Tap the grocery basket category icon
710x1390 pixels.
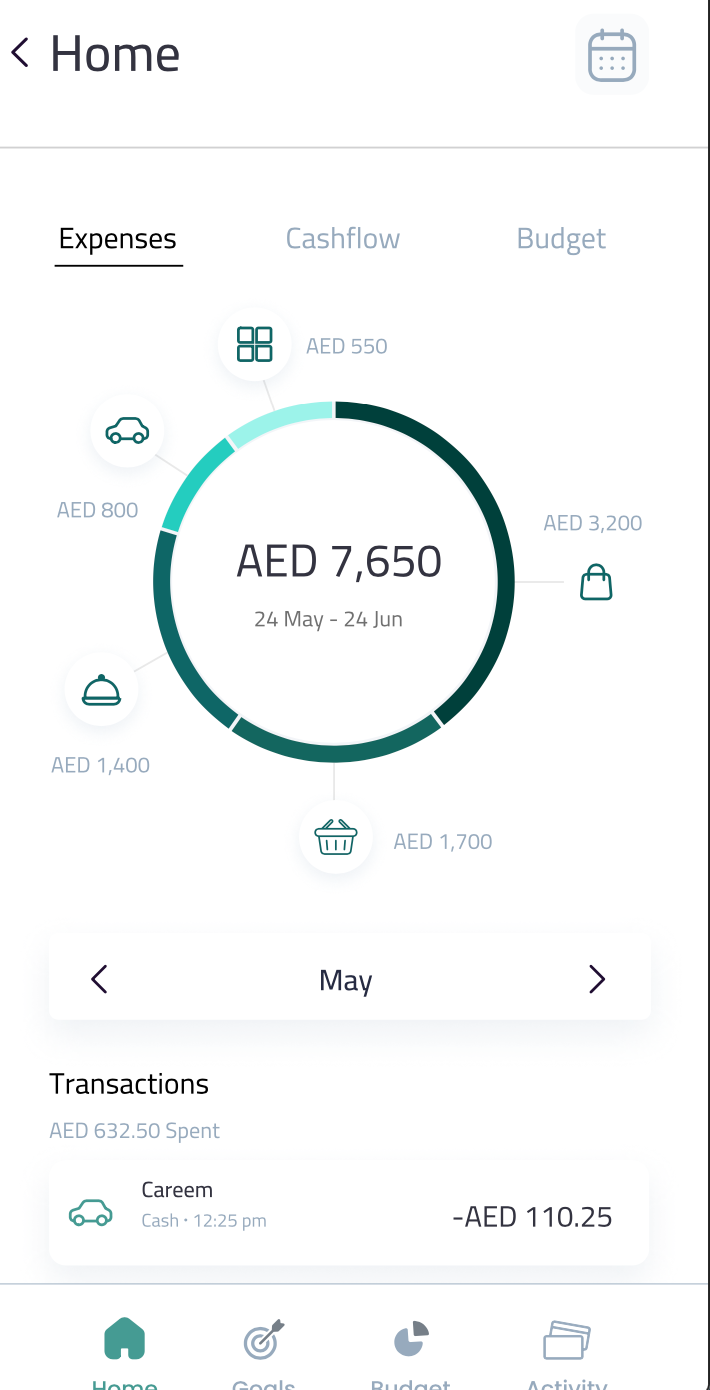(x=336, y=836)
